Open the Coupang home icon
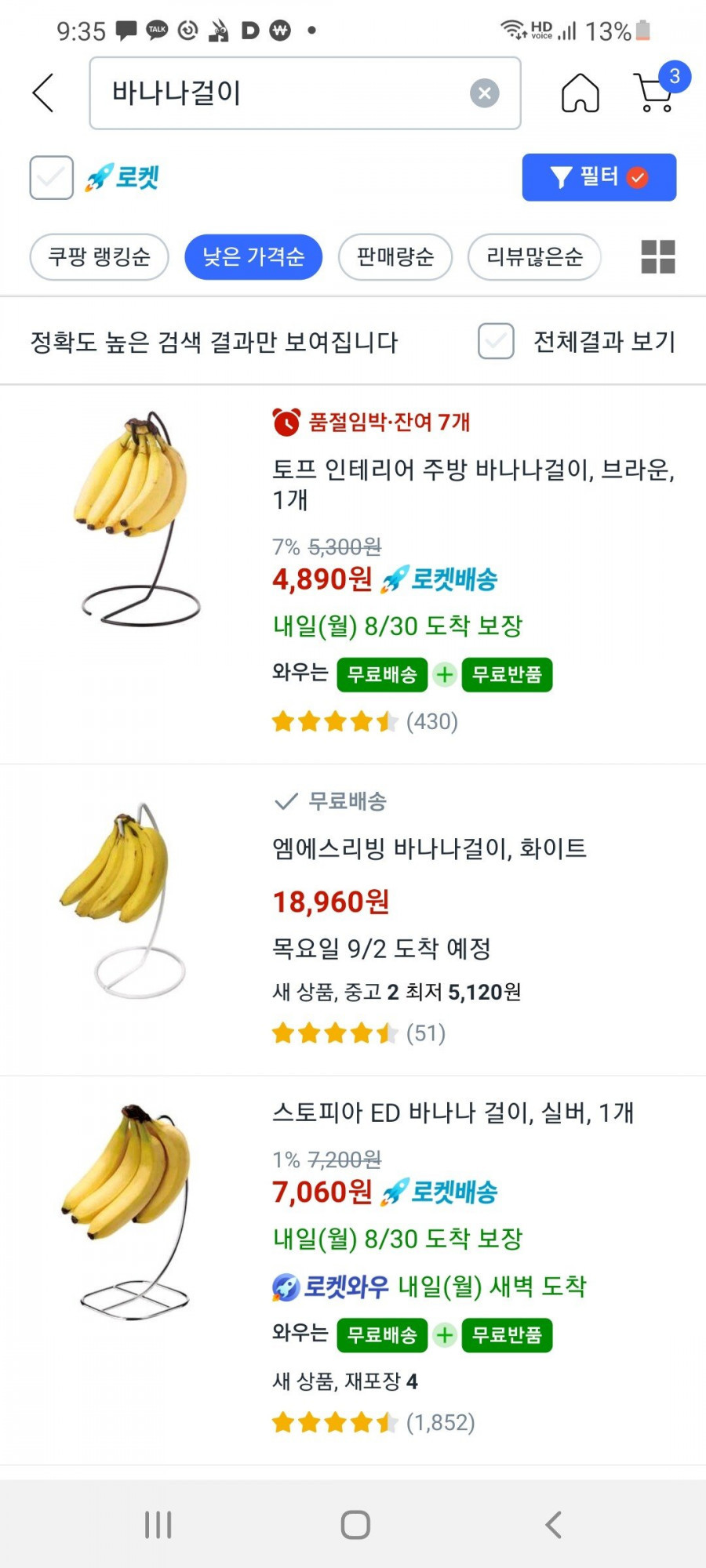 point(580,93)
